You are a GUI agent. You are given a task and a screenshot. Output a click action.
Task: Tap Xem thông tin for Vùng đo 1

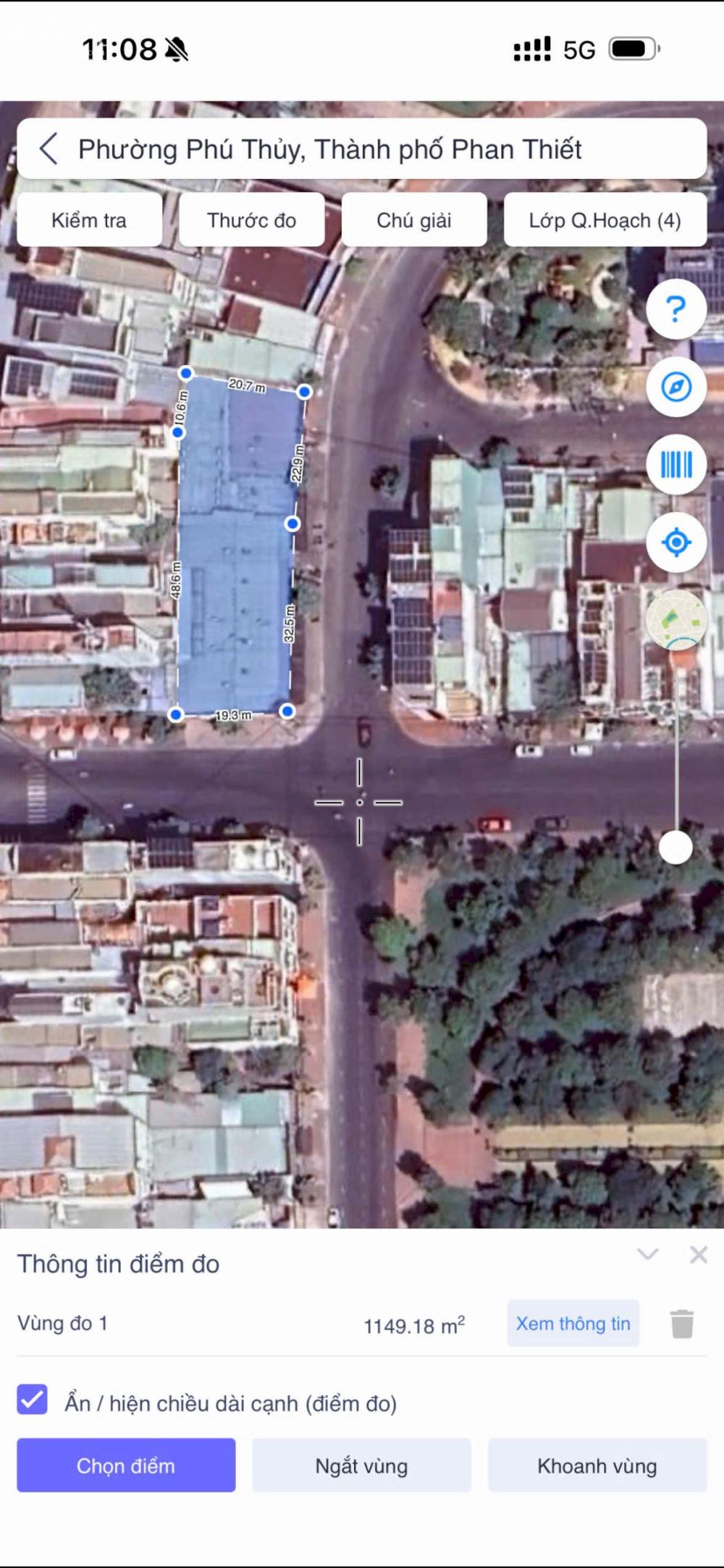[573, 1323]
